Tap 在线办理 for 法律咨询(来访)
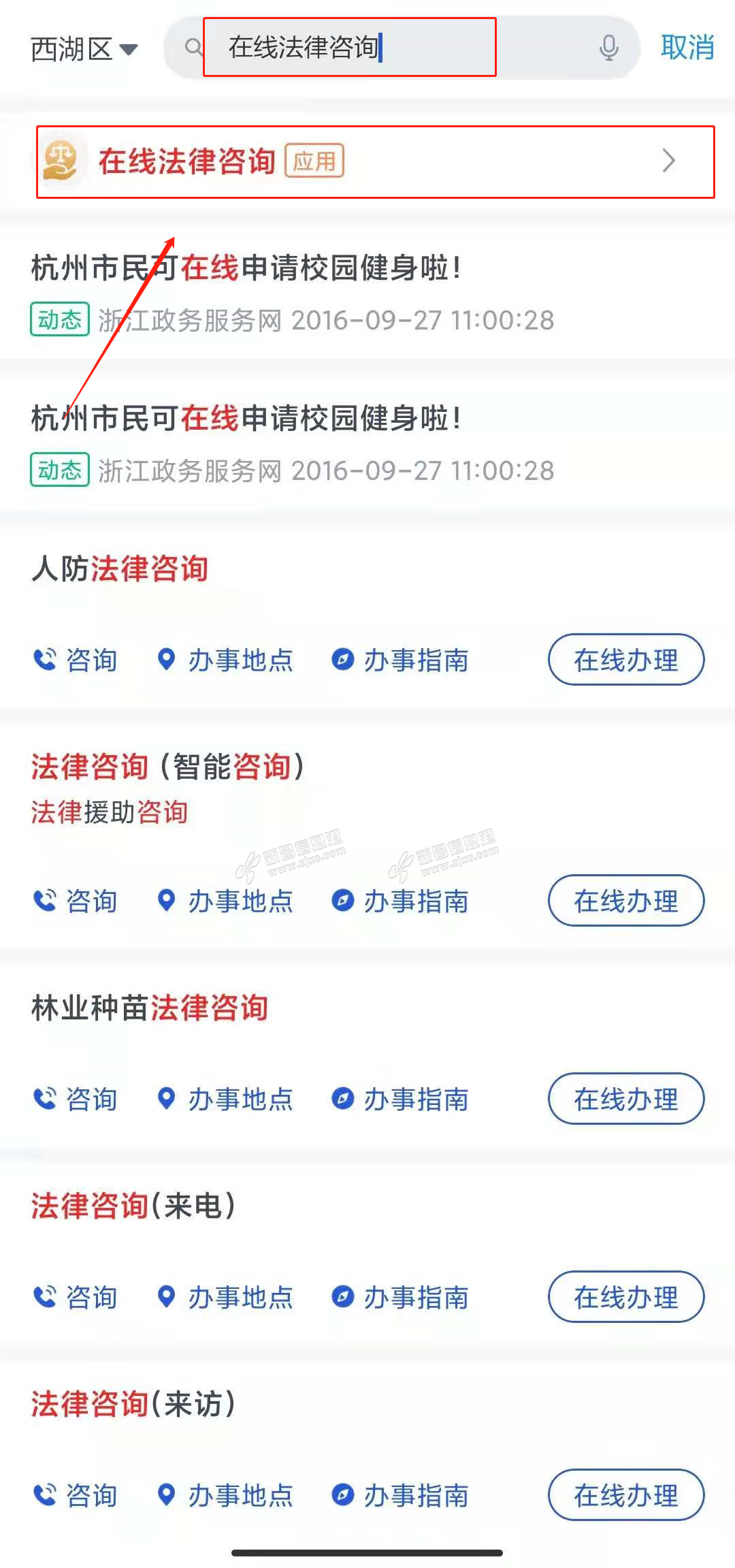The width and height of the screenshot is (735, 1568). [x=625, y=1495]
